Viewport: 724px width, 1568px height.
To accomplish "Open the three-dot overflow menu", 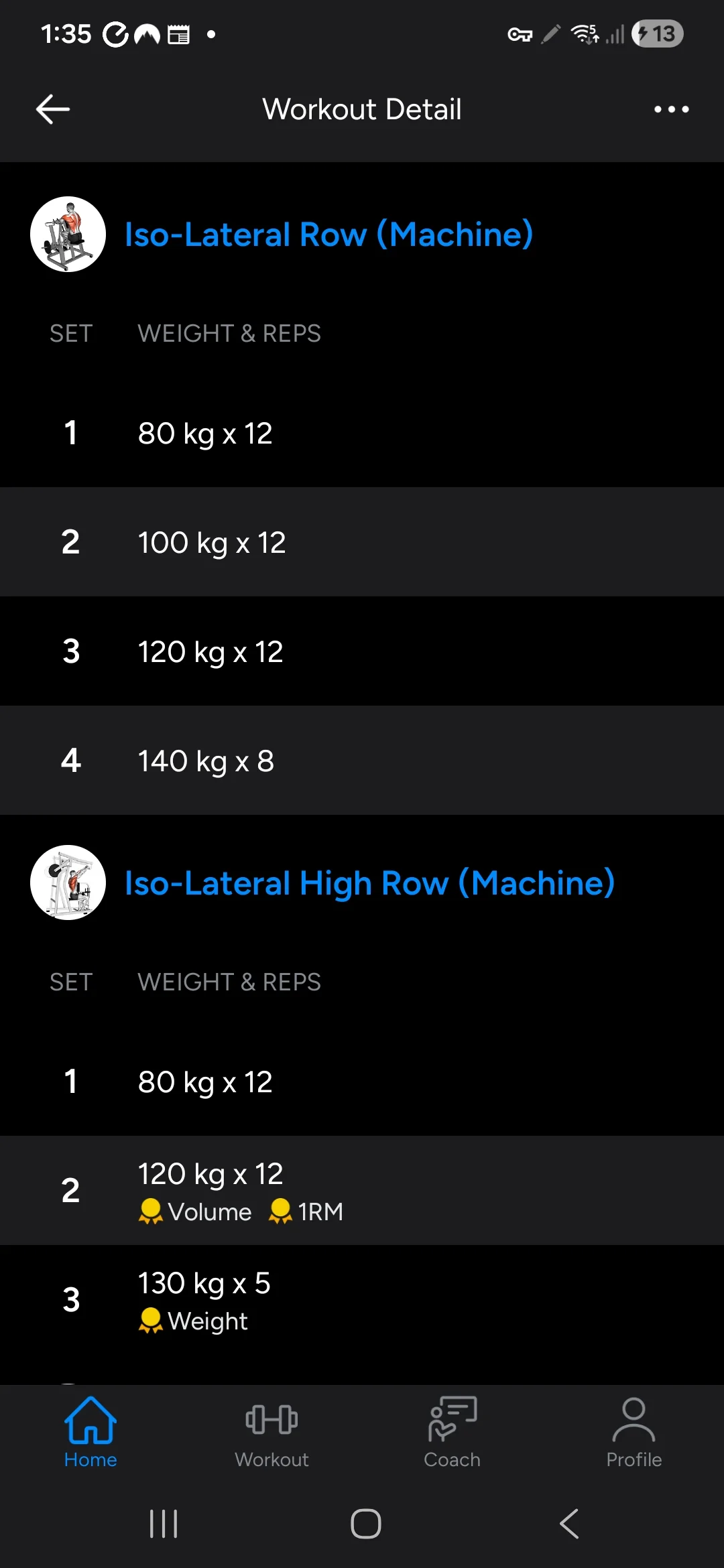I will point(671,109).
